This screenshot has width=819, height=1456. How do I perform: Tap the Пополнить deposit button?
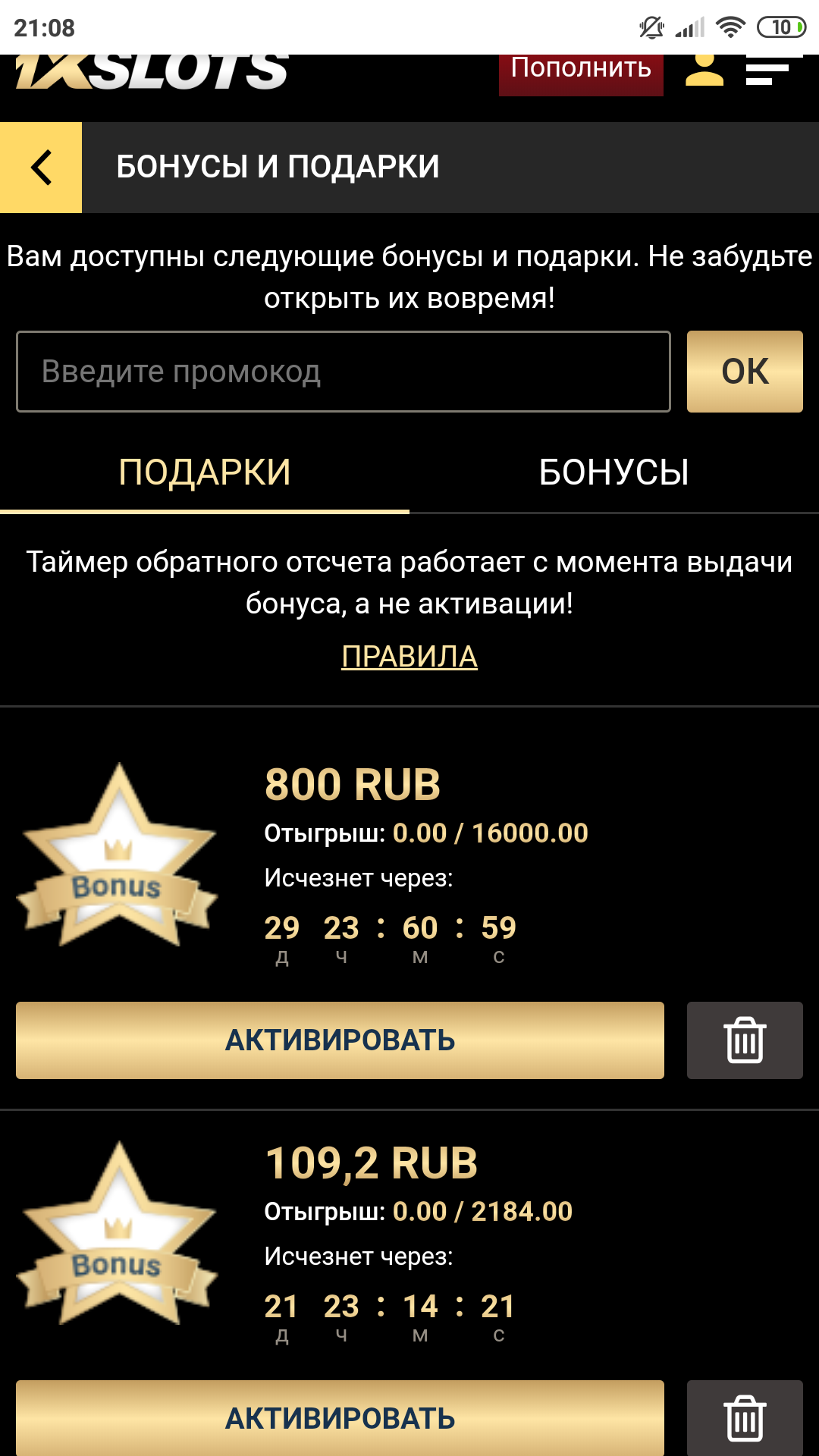[x=581, y=72]
